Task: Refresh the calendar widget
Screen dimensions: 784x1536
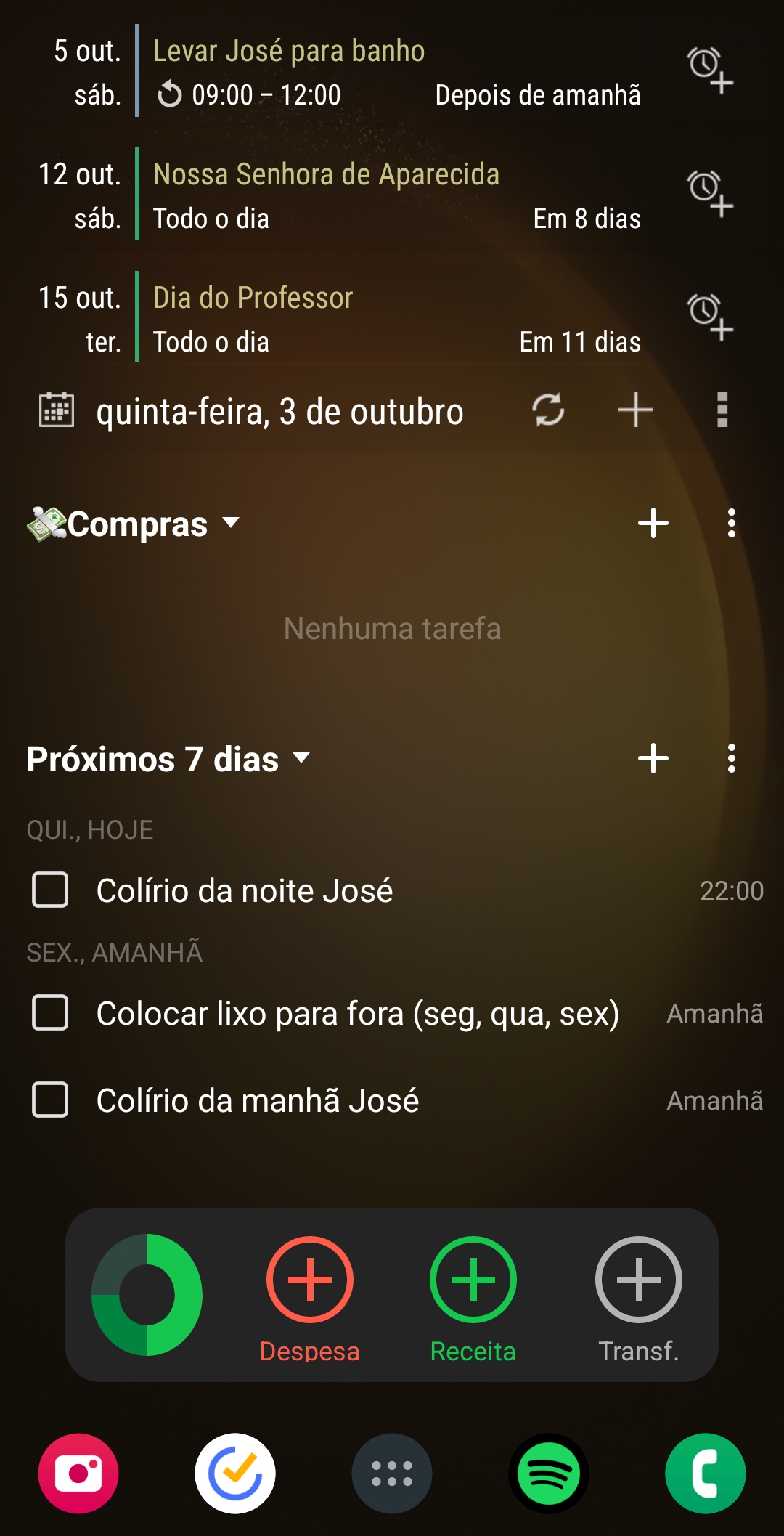Action: click(548, 410)
